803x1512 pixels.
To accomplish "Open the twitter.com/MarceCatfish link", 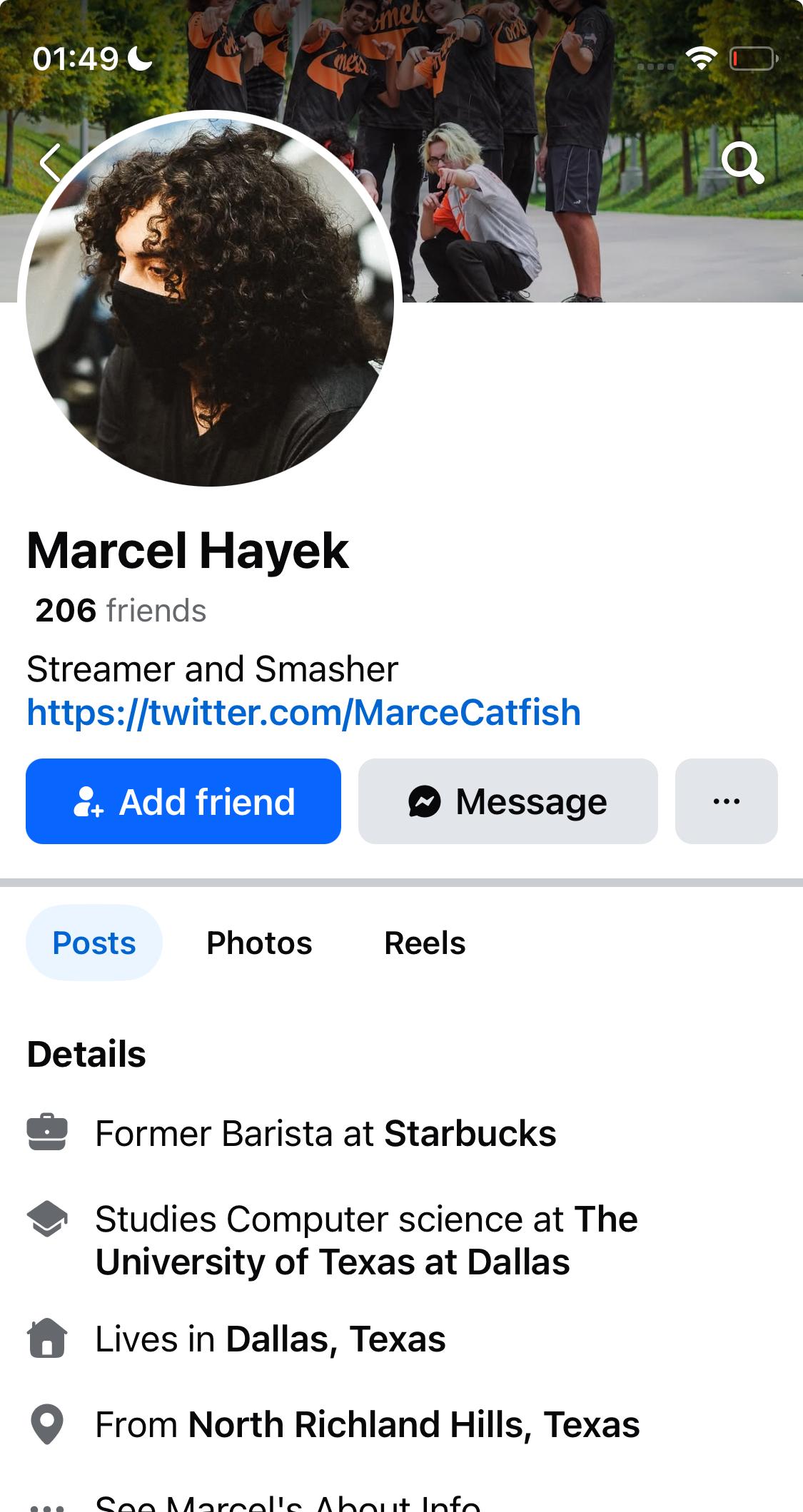I will pos(303,712).
